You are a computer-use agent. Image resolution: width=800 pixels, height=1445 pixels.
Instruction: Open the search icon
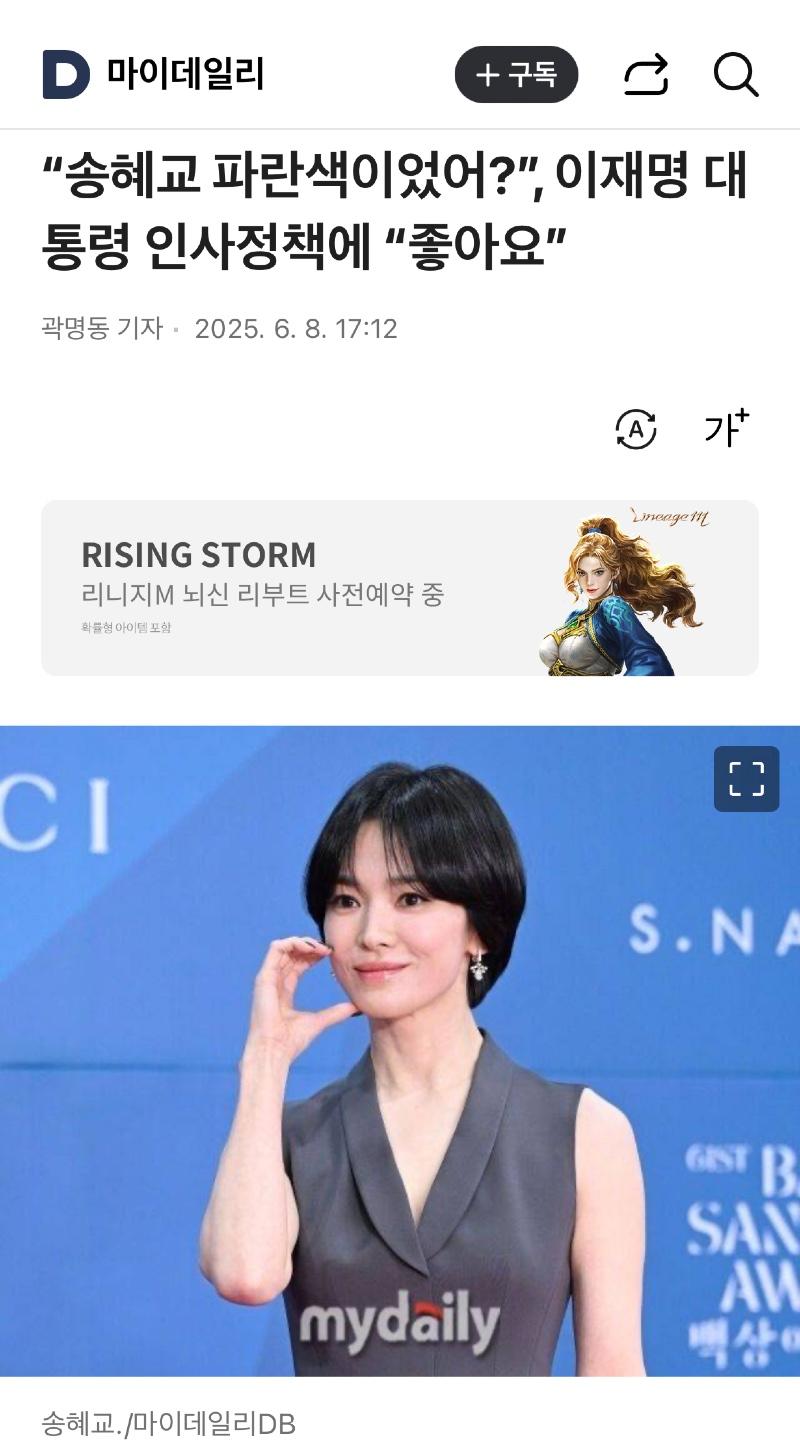pos(736,75)
